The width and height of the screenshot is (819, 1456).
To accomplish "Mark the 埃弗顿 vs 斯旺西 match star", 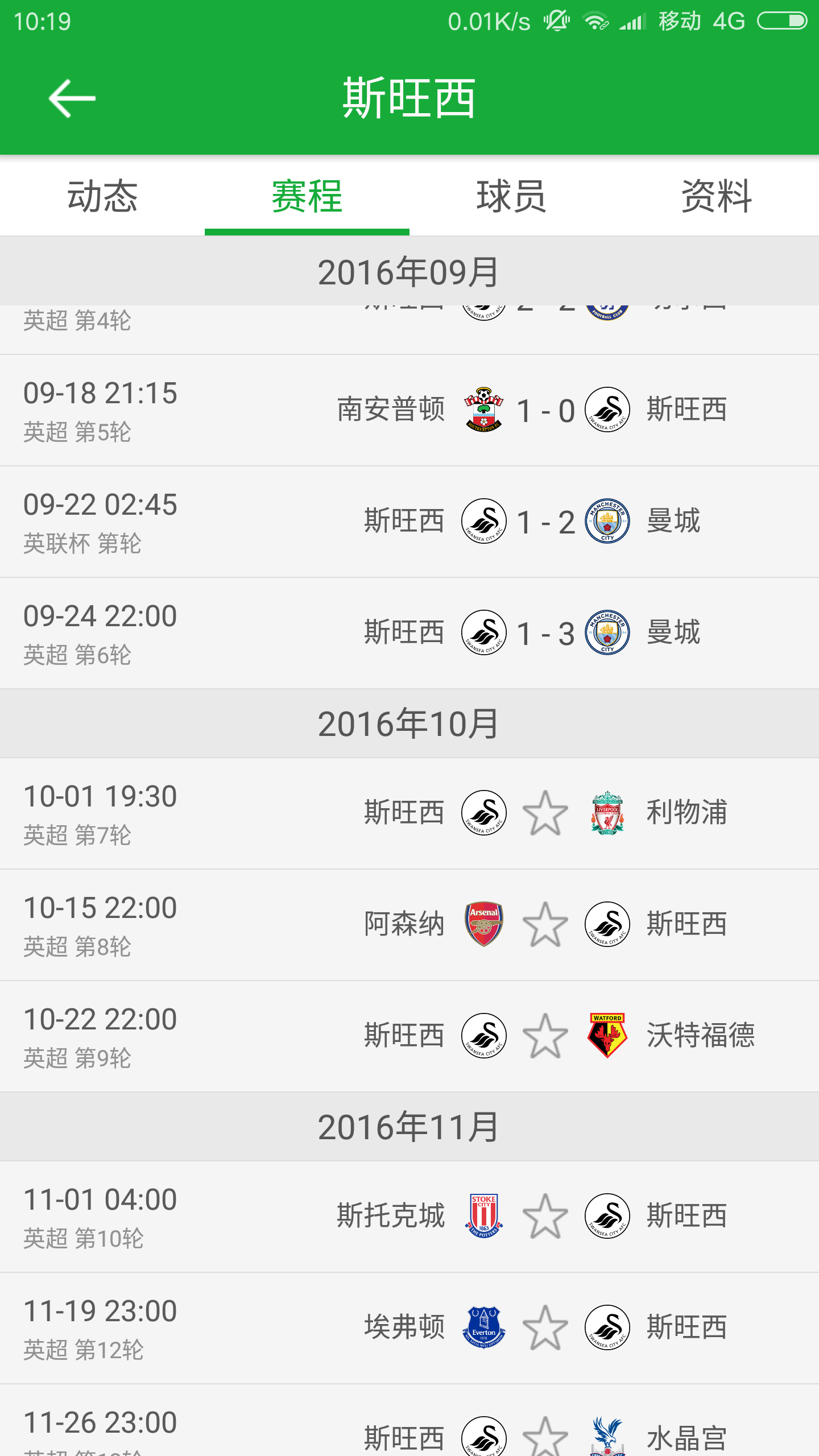I will point(545,1327).
